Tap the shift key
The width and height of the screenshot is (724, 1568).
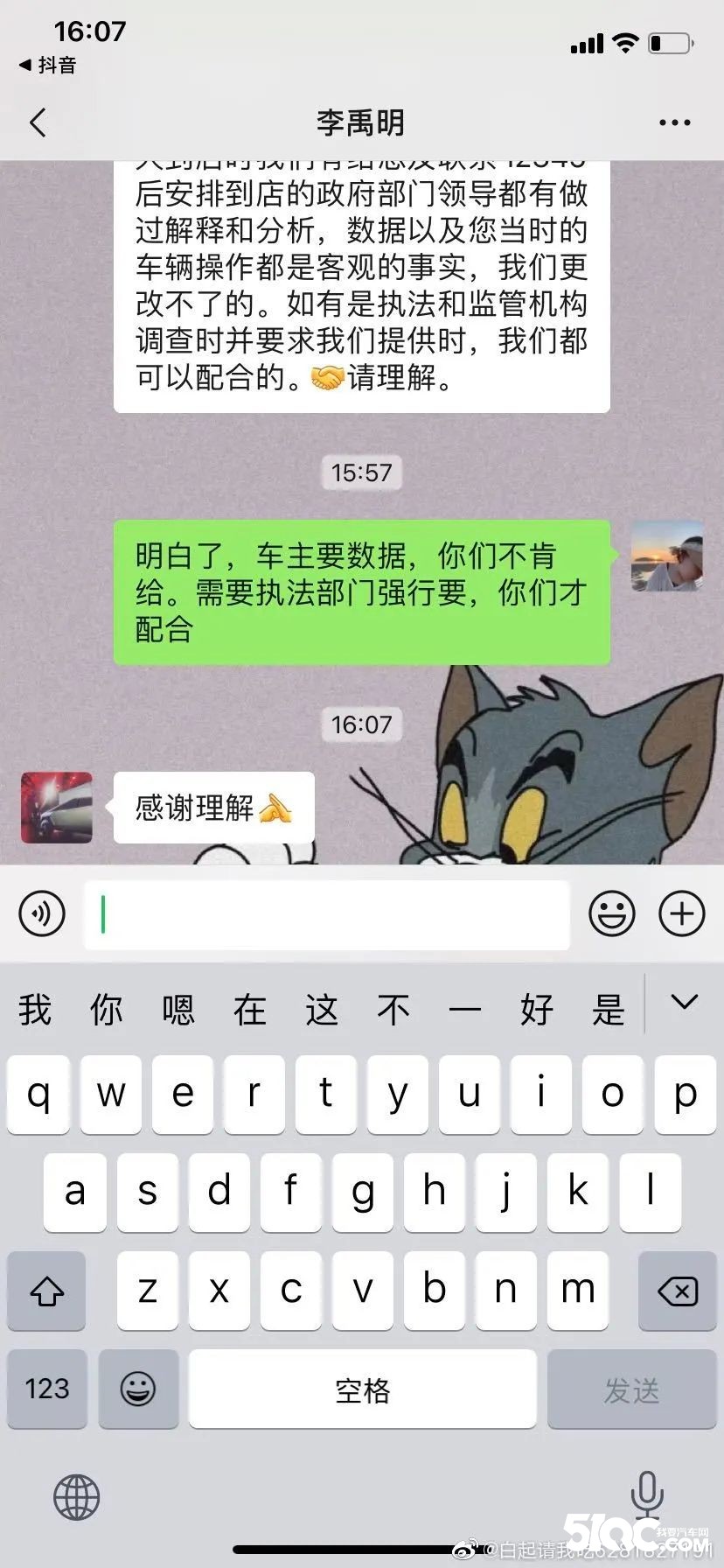tap(46, 1291)
